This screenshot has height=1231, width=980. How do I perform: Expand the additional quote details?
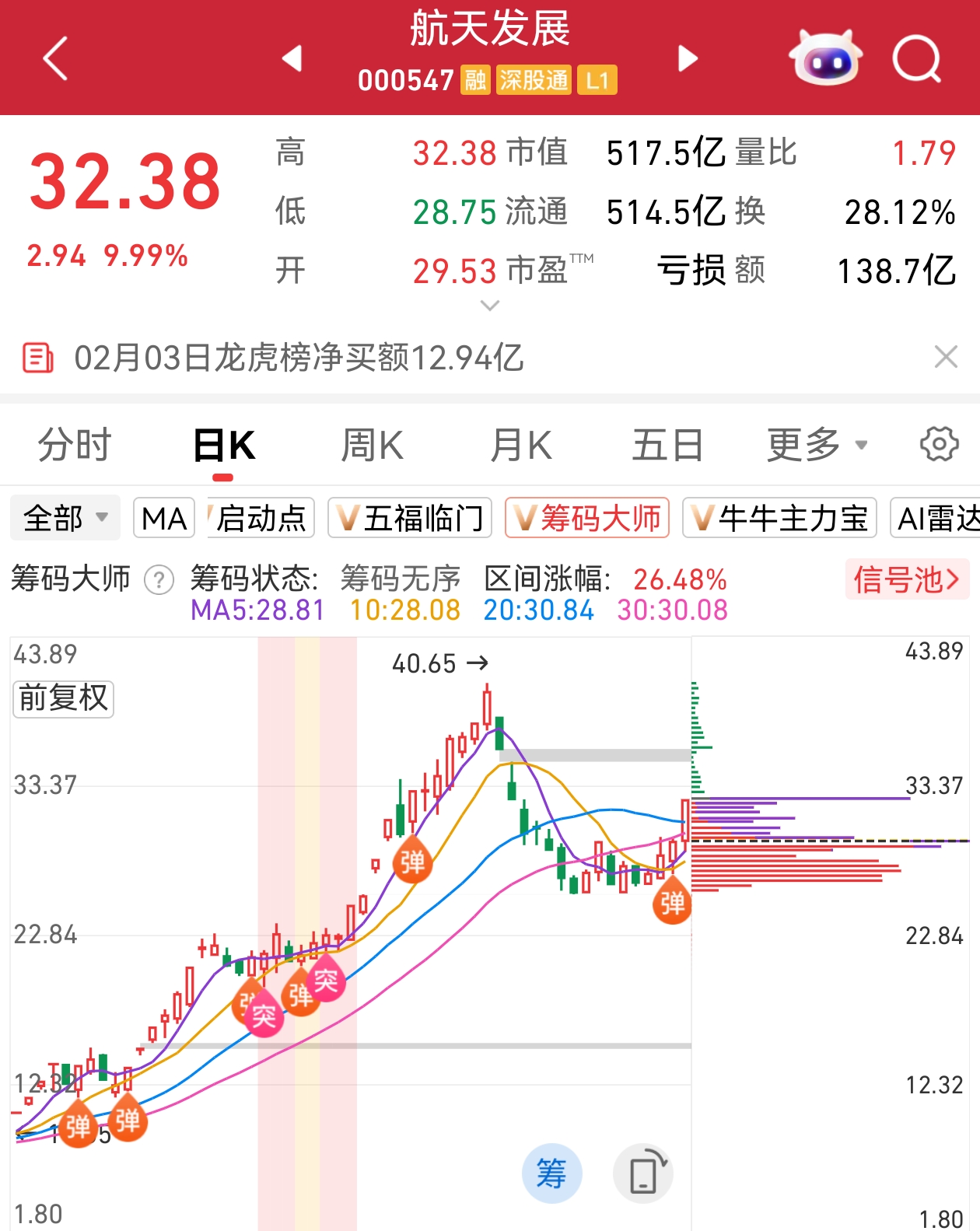pos(490,306)
